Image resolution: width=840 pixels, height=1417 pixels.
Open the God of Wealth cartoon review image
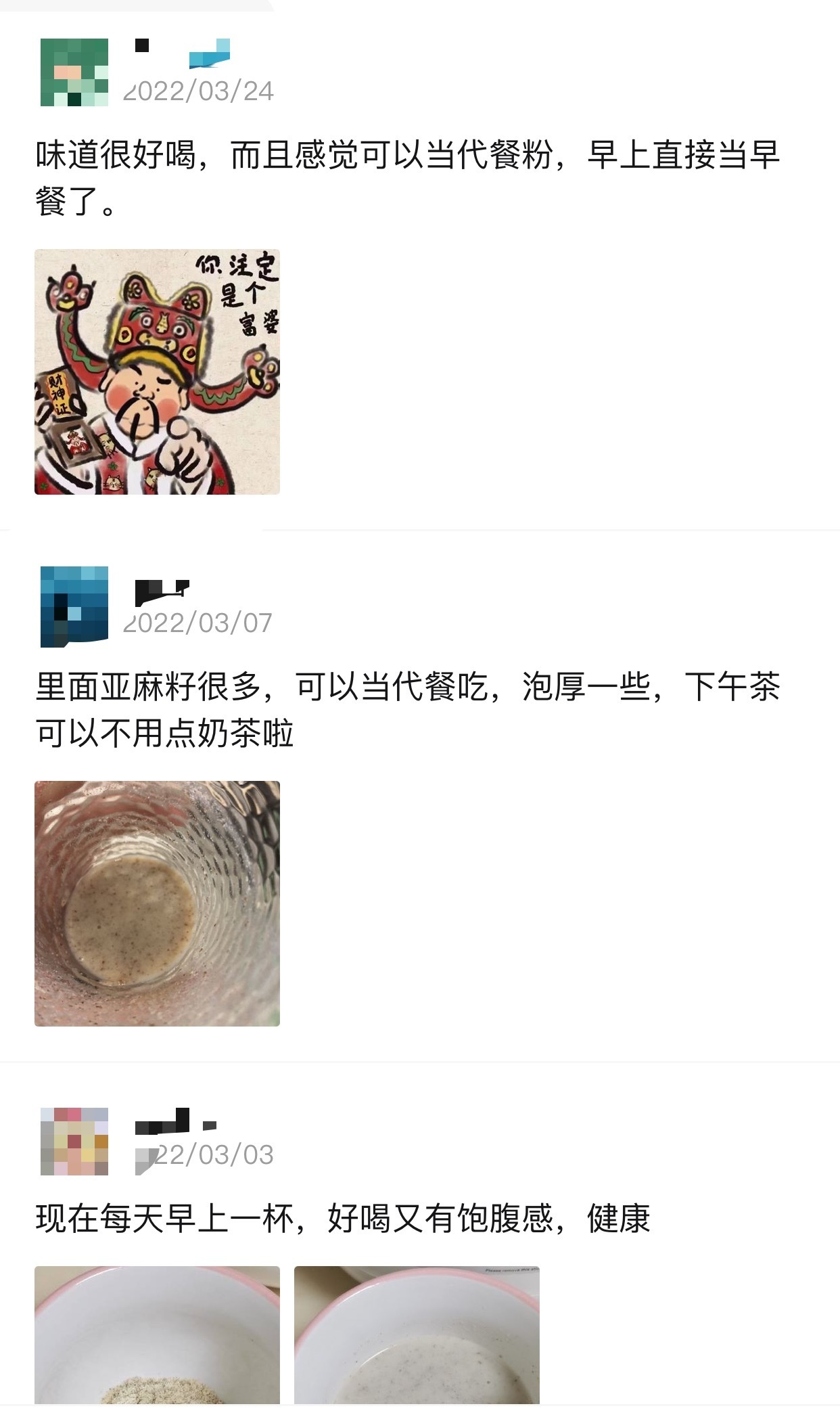(157, 372)
